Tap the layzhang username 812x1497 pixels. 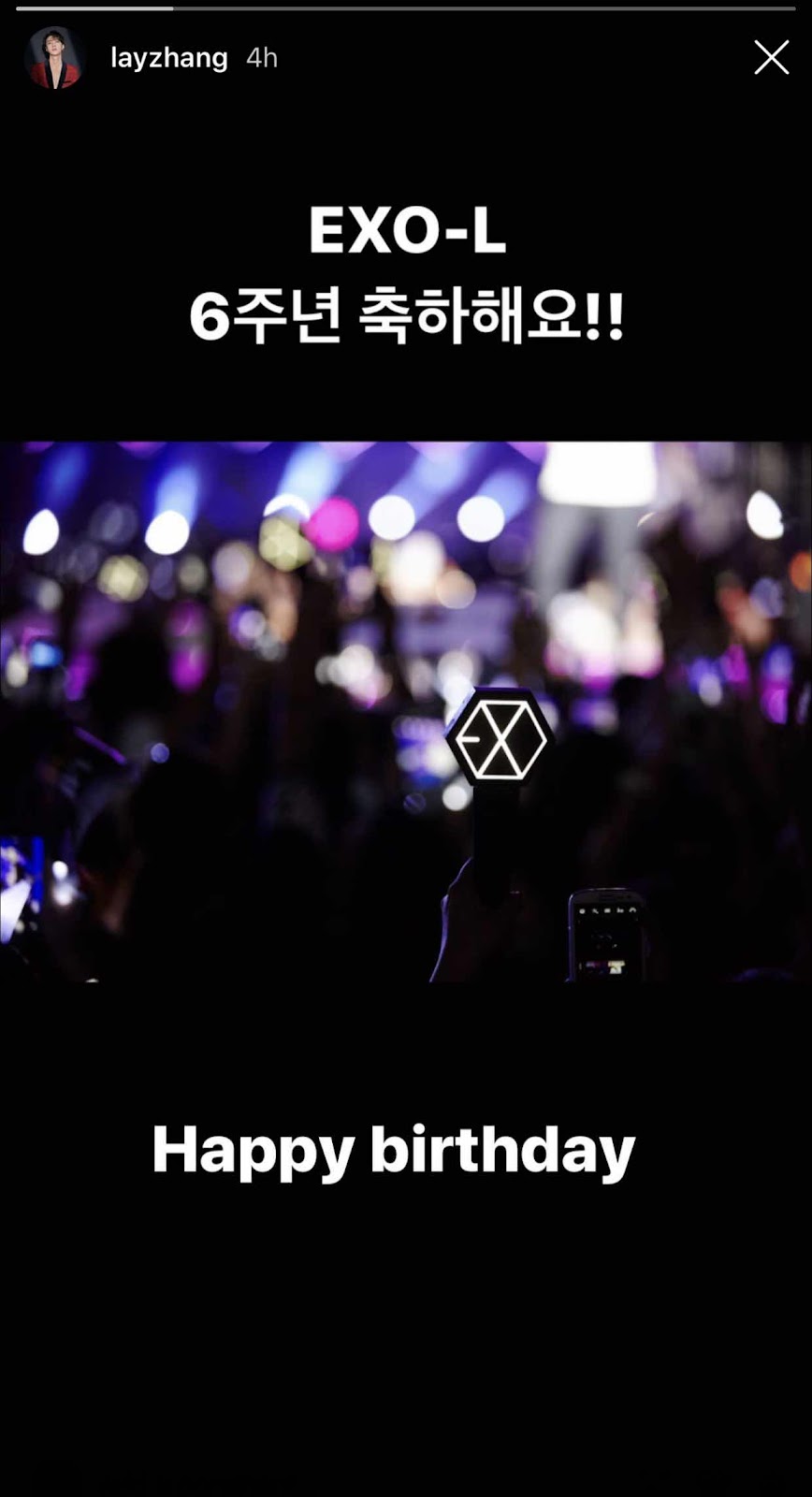168,58
